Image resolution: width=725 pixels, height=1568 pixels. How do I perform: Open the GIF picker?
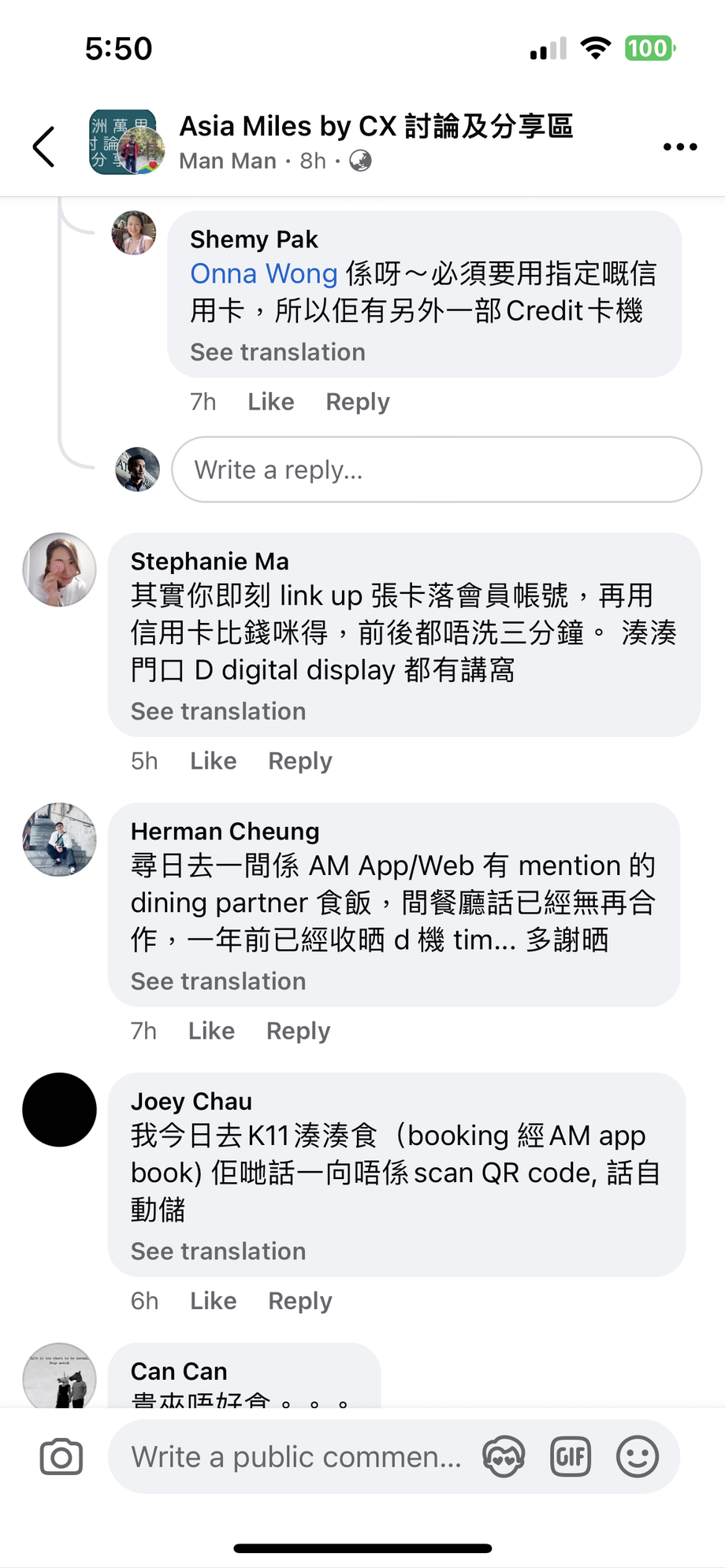point(571,1457)
